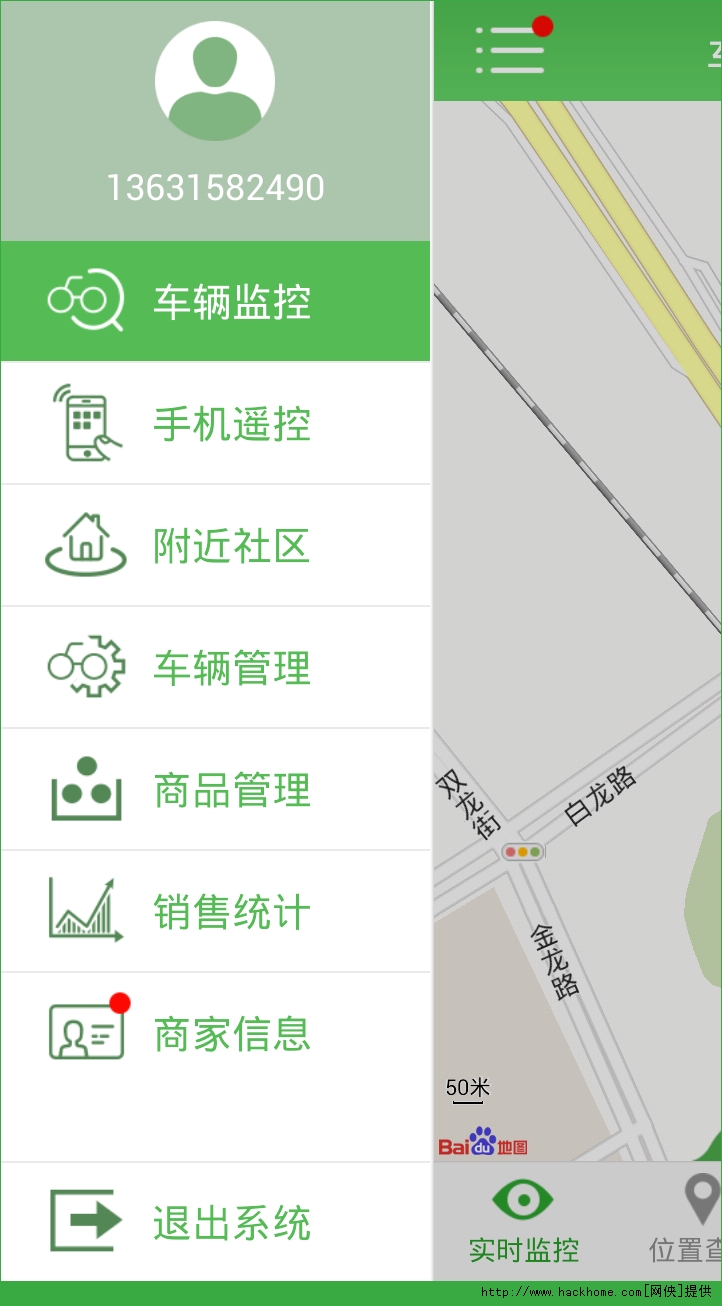
Task: Switch to the 实时监控 tab
Action: click(524, 1222)
